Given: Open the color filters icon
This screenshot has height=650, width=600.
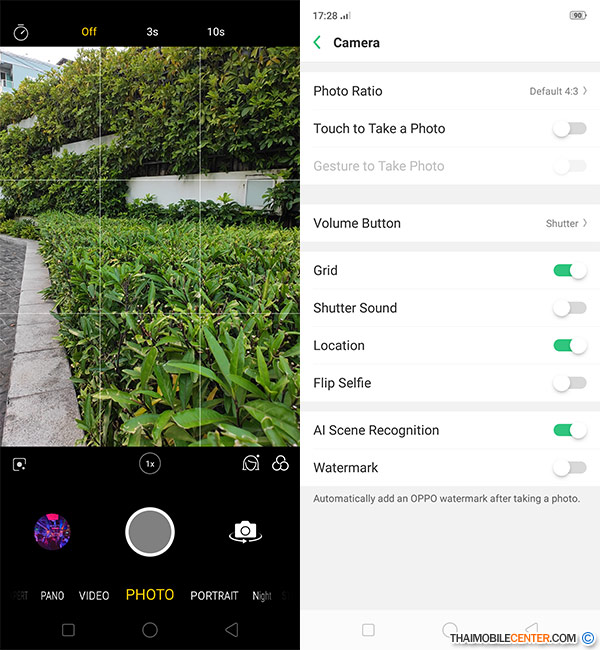Looking at the screenshot, I should pos(280,464).
